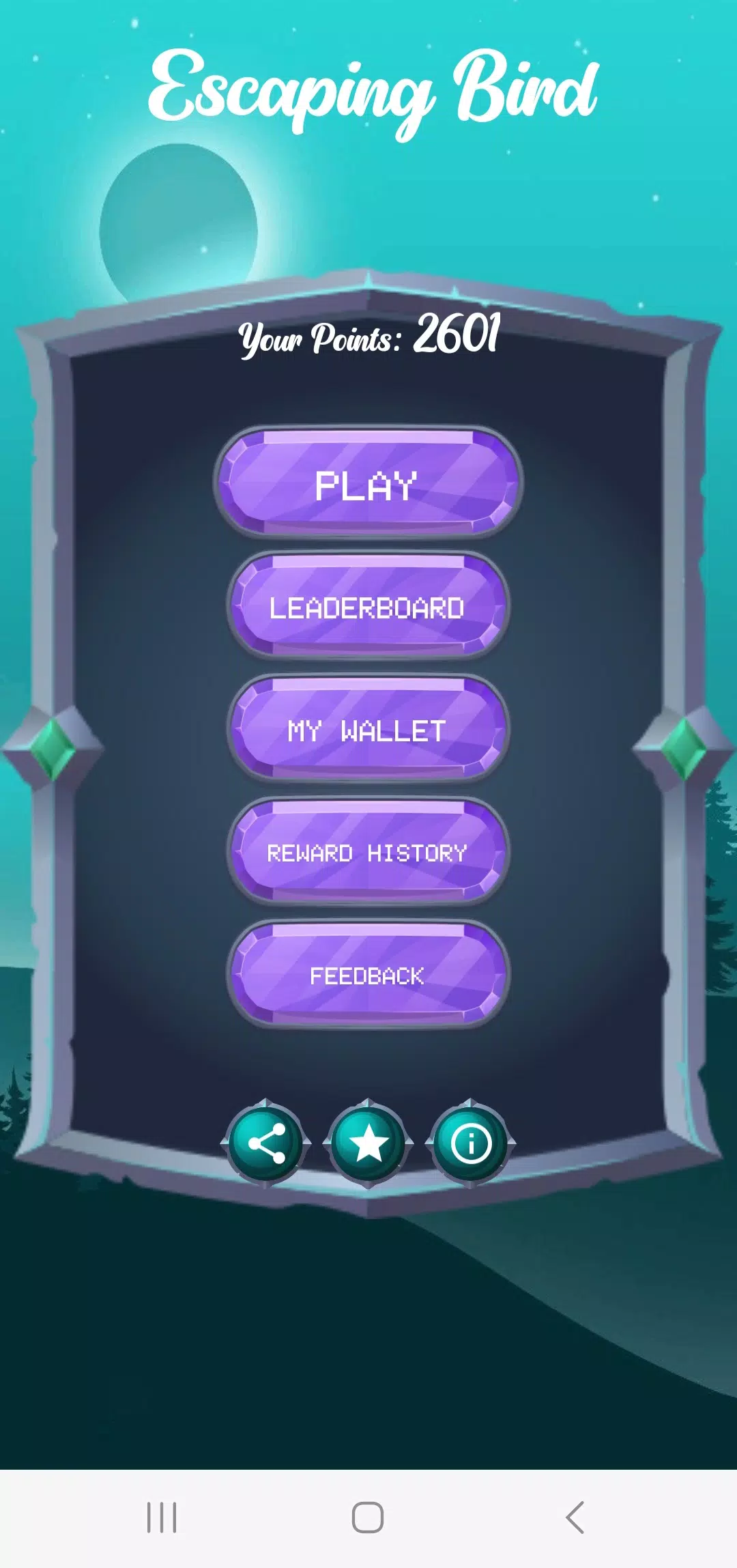Go back using the system back button
Image resolution: width=737 pixels, height=1568 pixels.
(x=575, y=1517)
